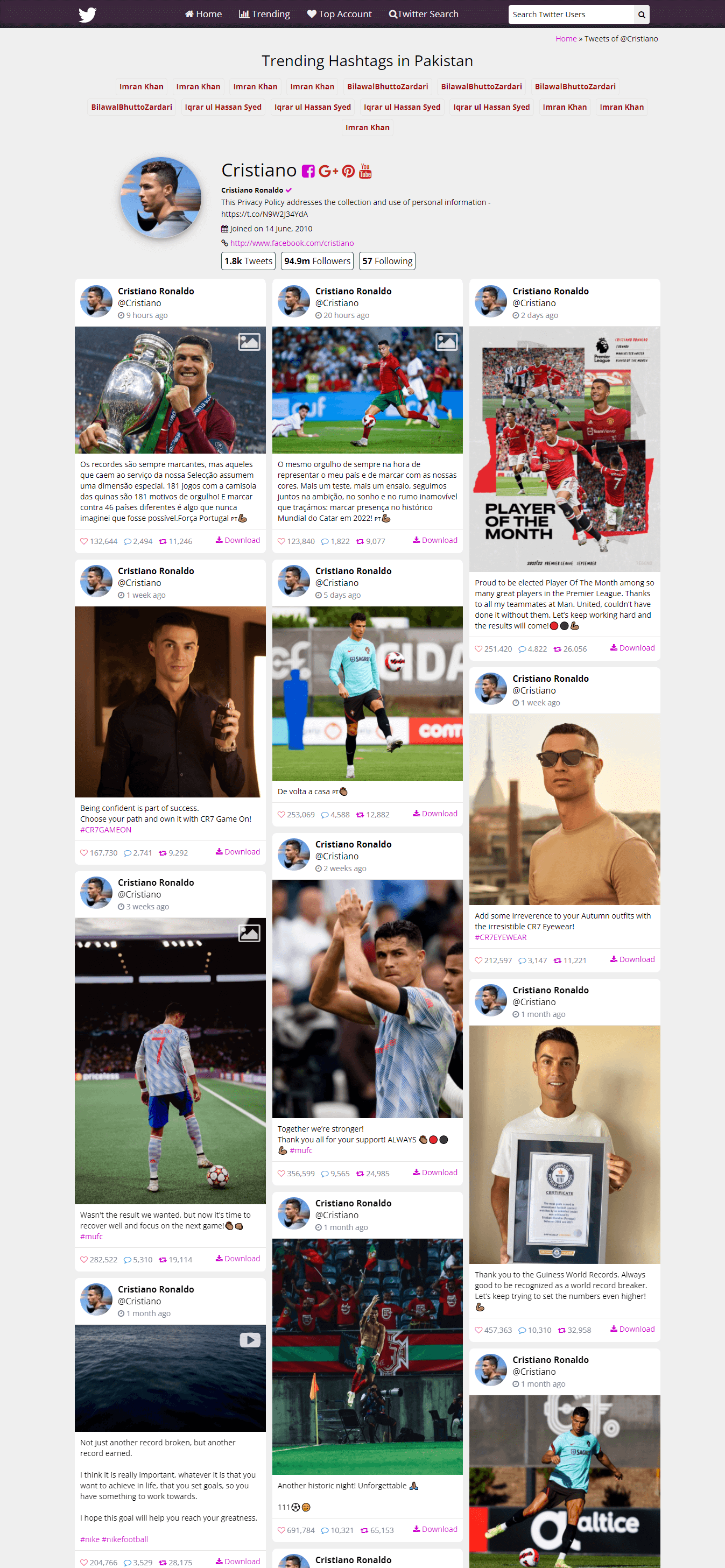Open Twitter Search from the top menu
This screenshot has width=725, height=1568.
[x=424, y=14]
